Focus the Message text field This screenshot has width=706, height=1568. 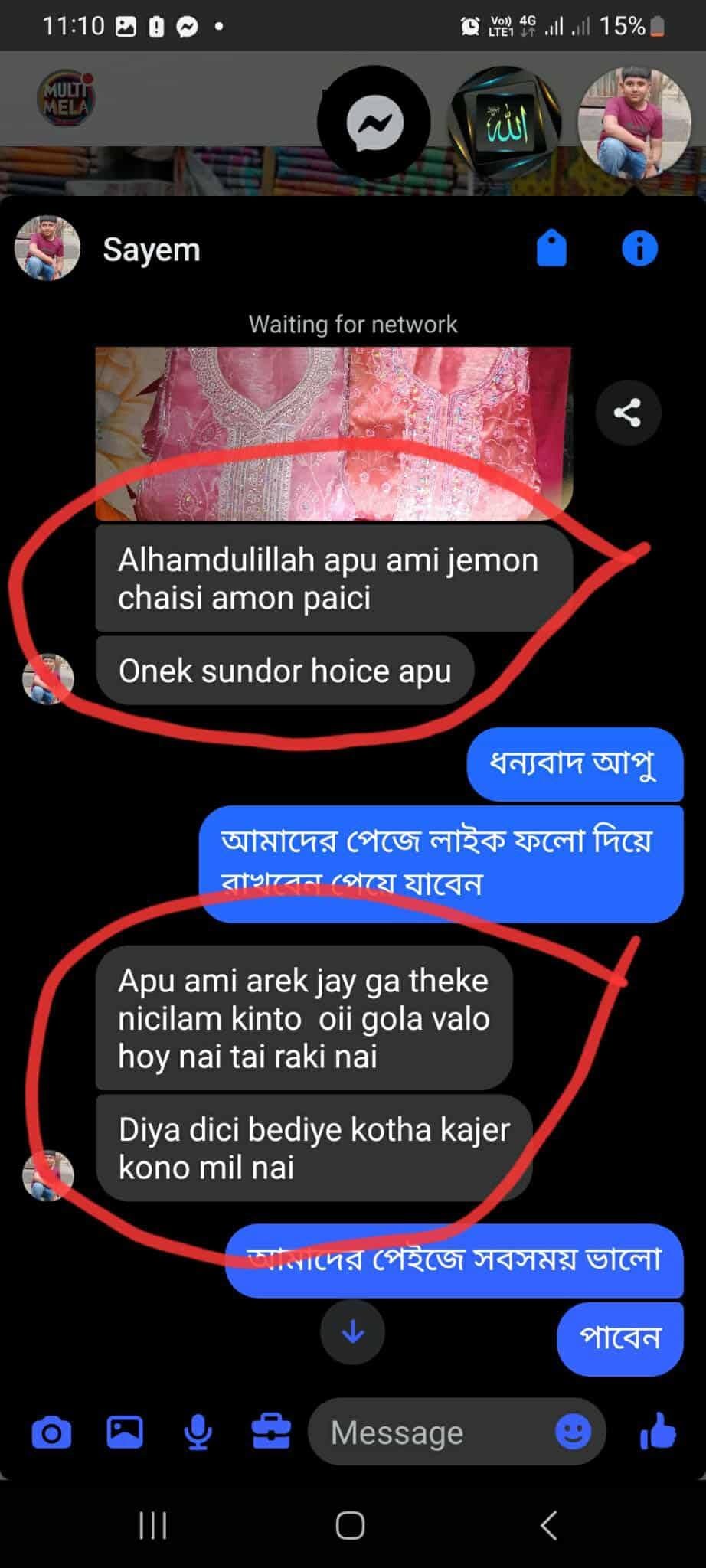429,1432
